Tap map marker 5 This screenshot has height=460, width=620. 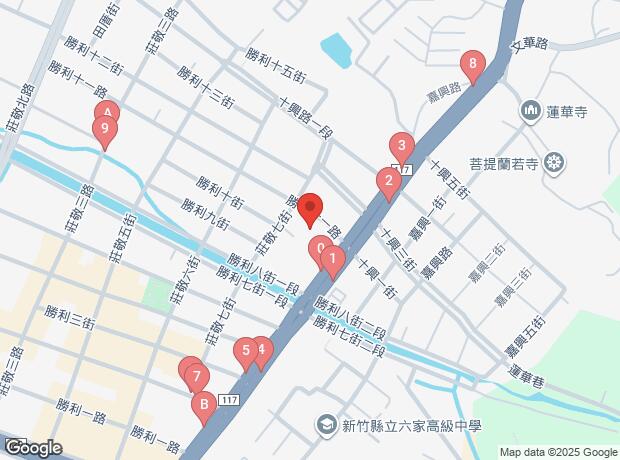coord(245,351)
